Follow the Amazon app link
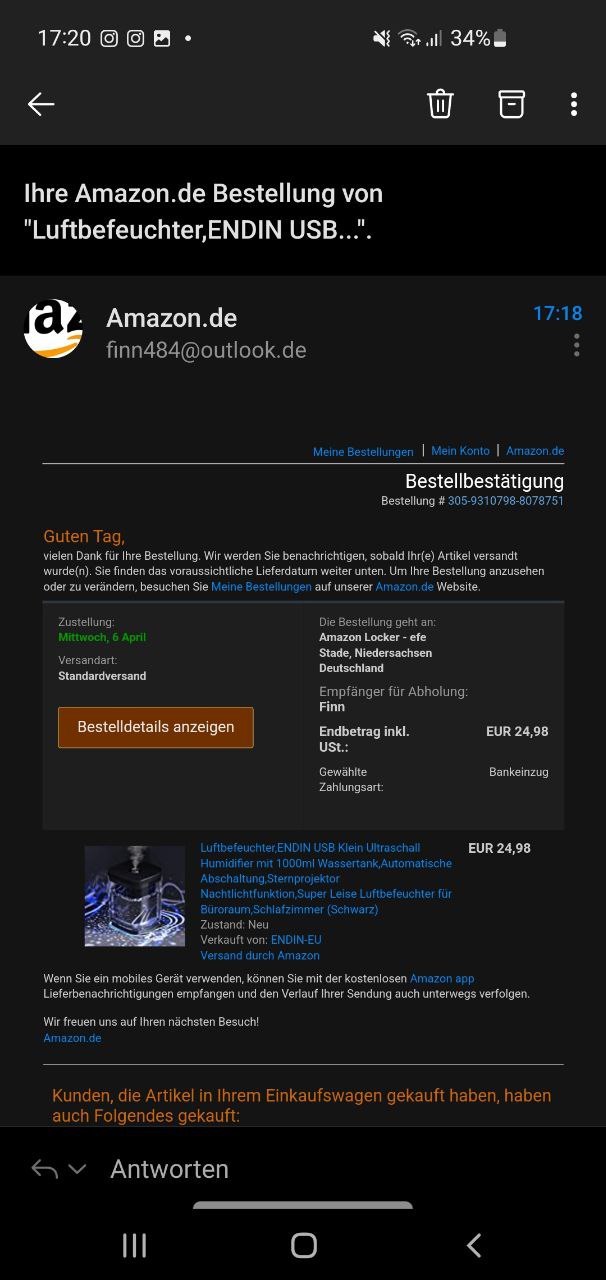This screenshot has height=1280, width=606. 442,979
